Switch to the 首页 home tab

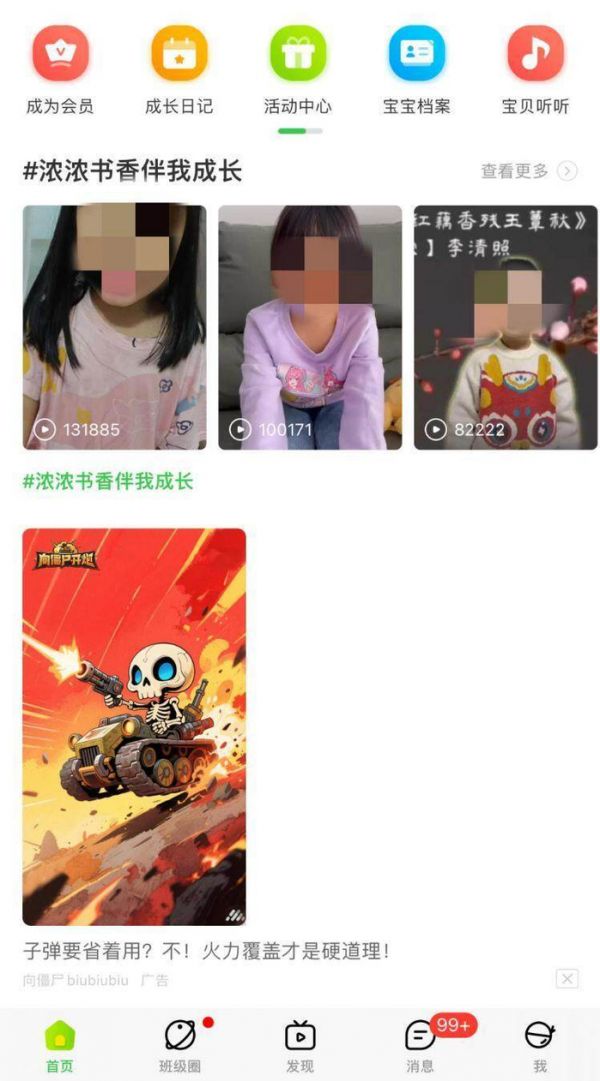pyautogui.click(x=60, y=1046)
